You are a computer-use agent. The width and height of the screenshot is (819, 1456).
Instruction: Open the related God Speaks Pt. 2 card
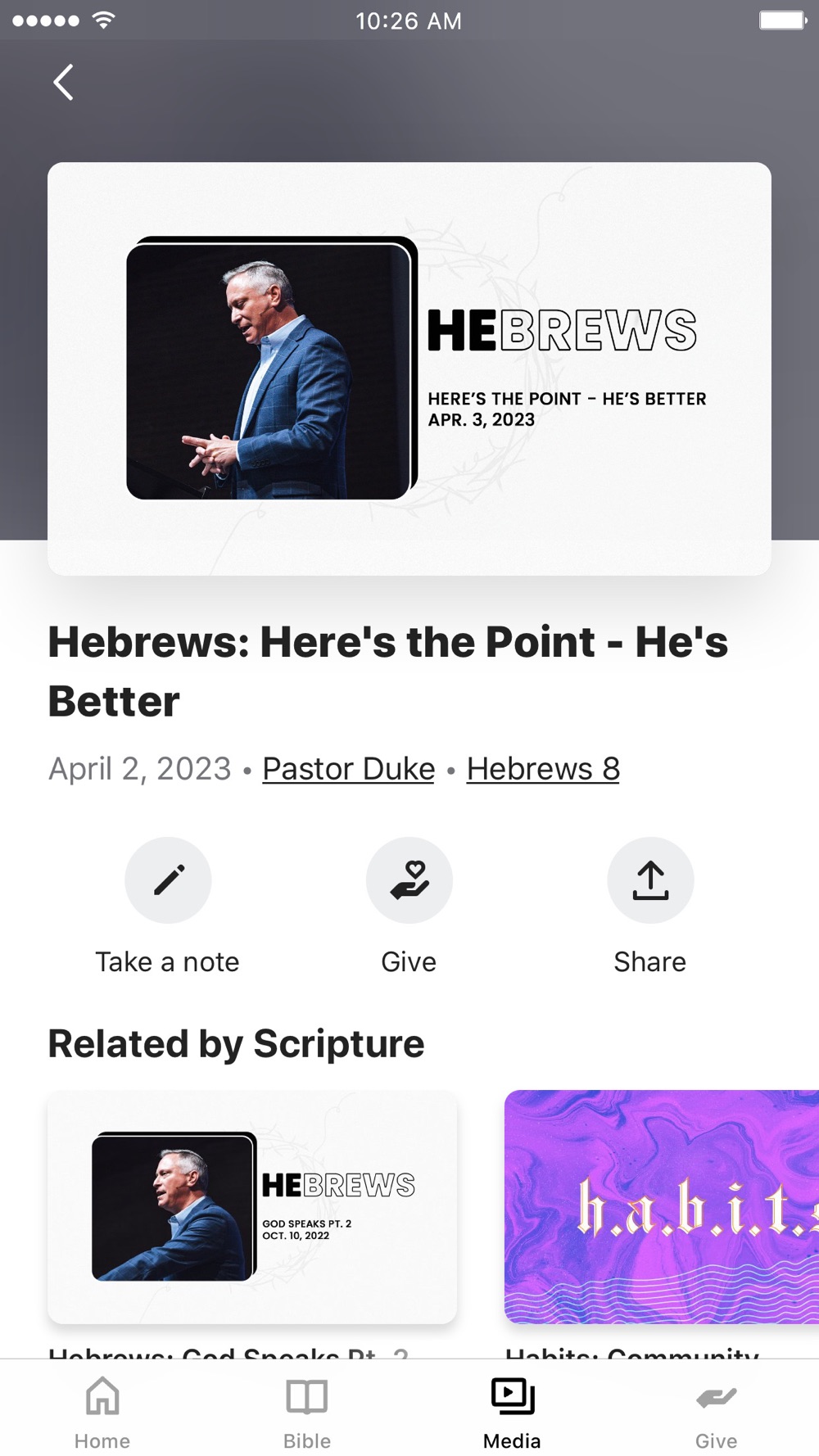pyautogui.click(x=252, y=1206)
